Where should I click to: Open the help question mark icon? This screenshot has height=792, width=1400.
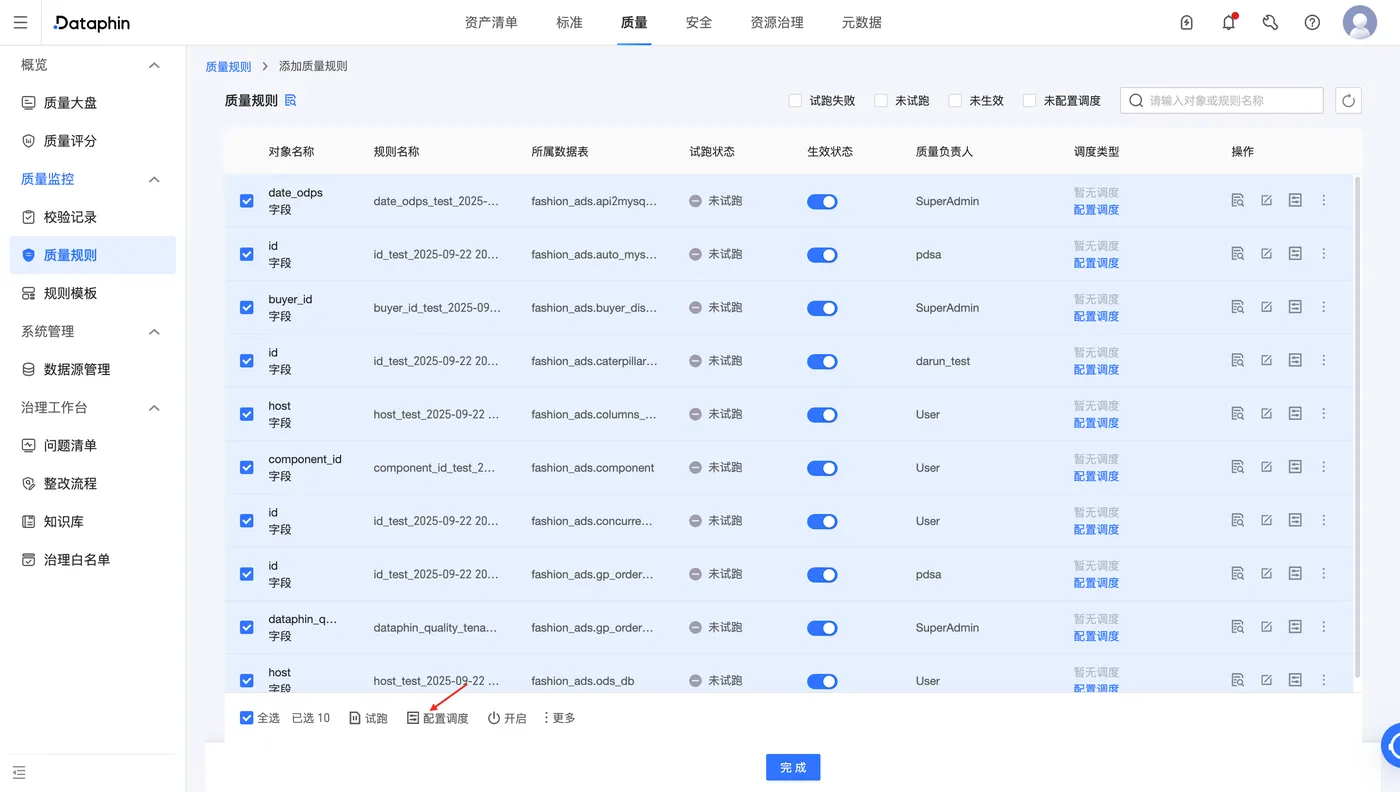(1312, 22)
